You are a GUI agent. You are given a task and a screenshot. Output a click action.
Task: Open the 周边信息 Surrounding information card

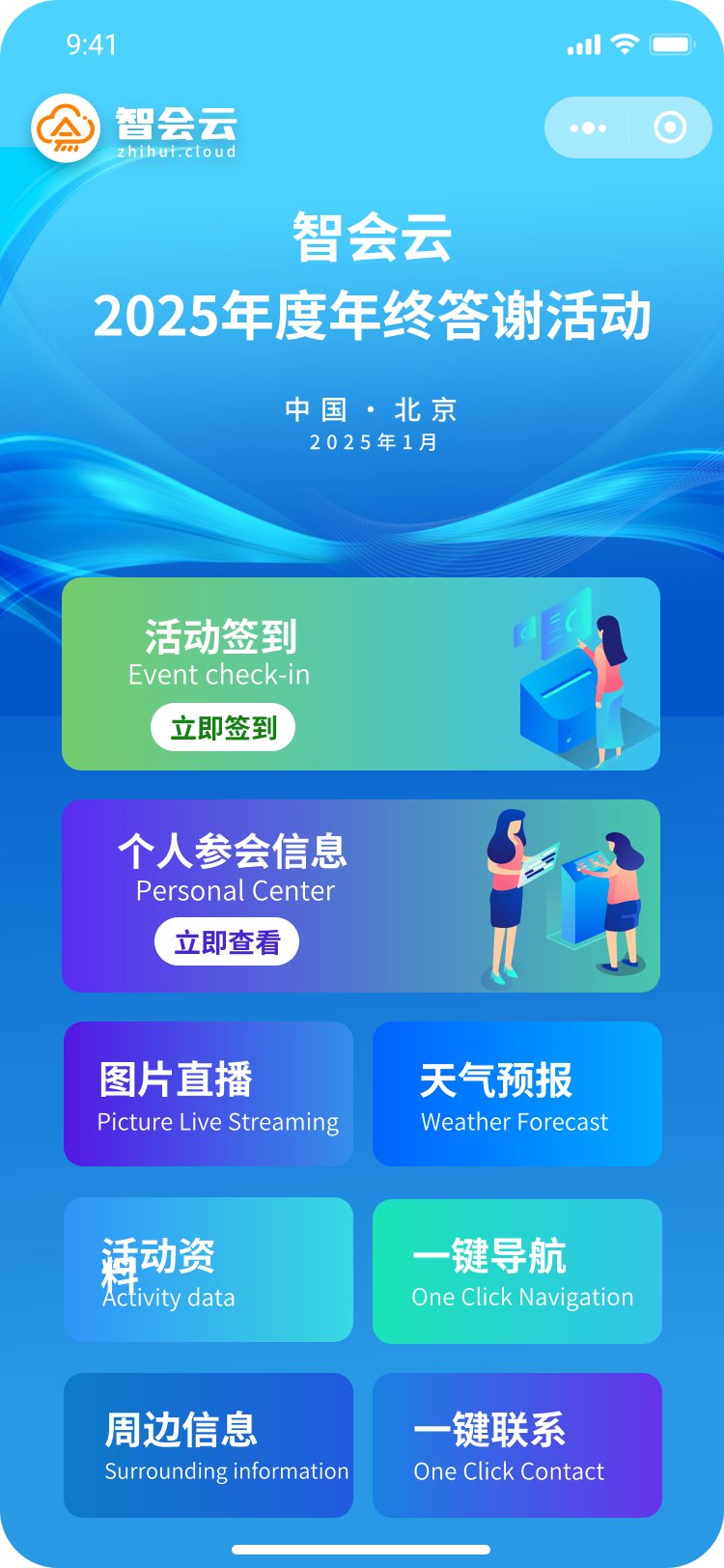pos(209,1445)
